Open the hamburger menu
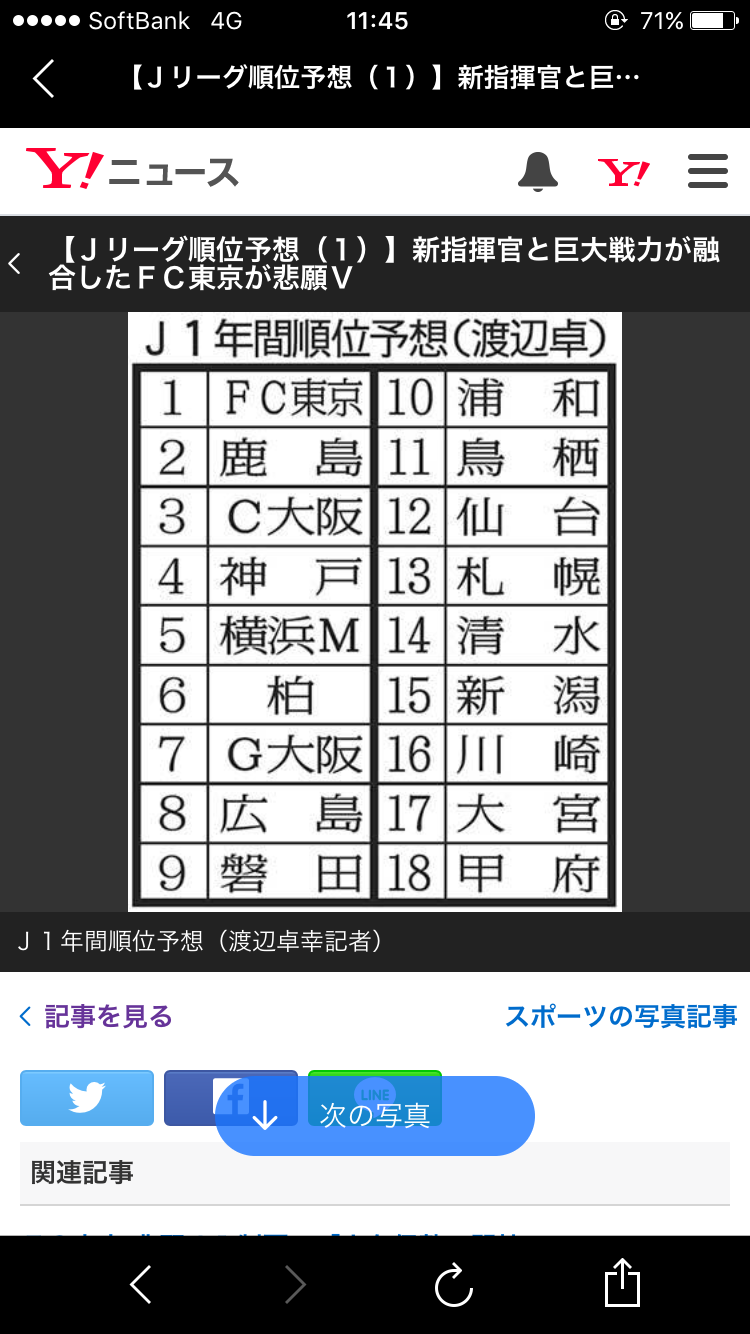Screen dimensions: 750x1334 click(x=708, y=172)
